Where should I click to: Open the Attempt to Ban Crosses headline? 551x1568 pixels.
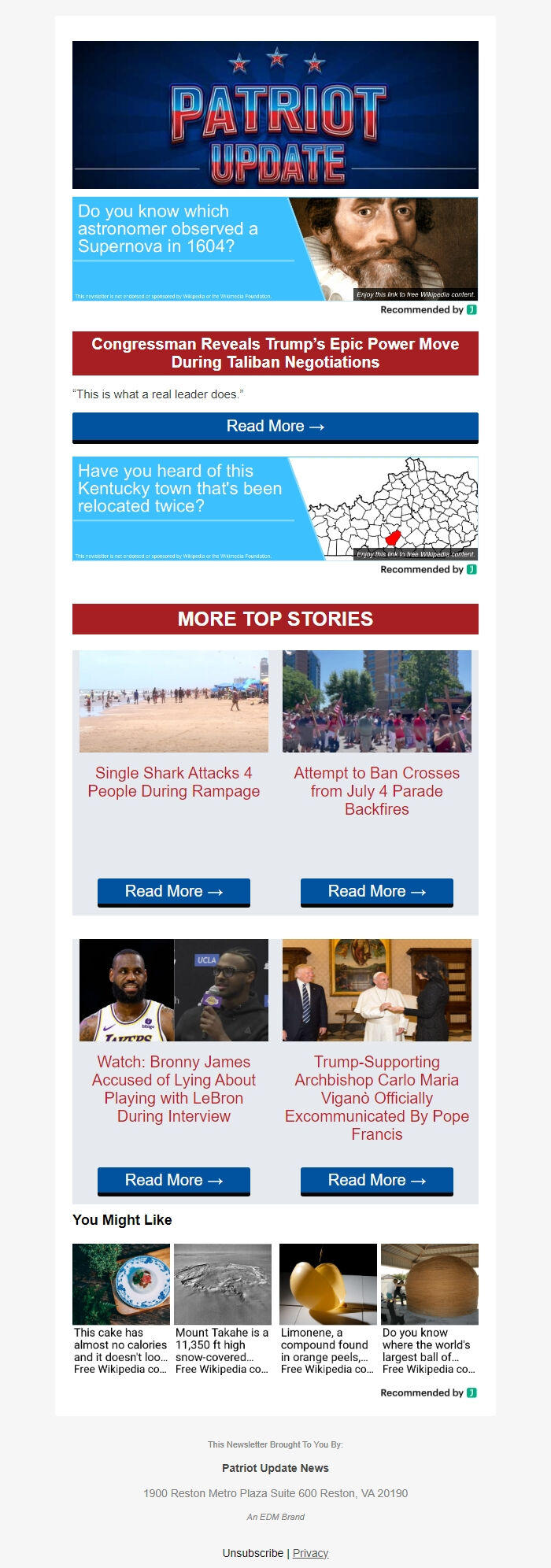point(377,791)
